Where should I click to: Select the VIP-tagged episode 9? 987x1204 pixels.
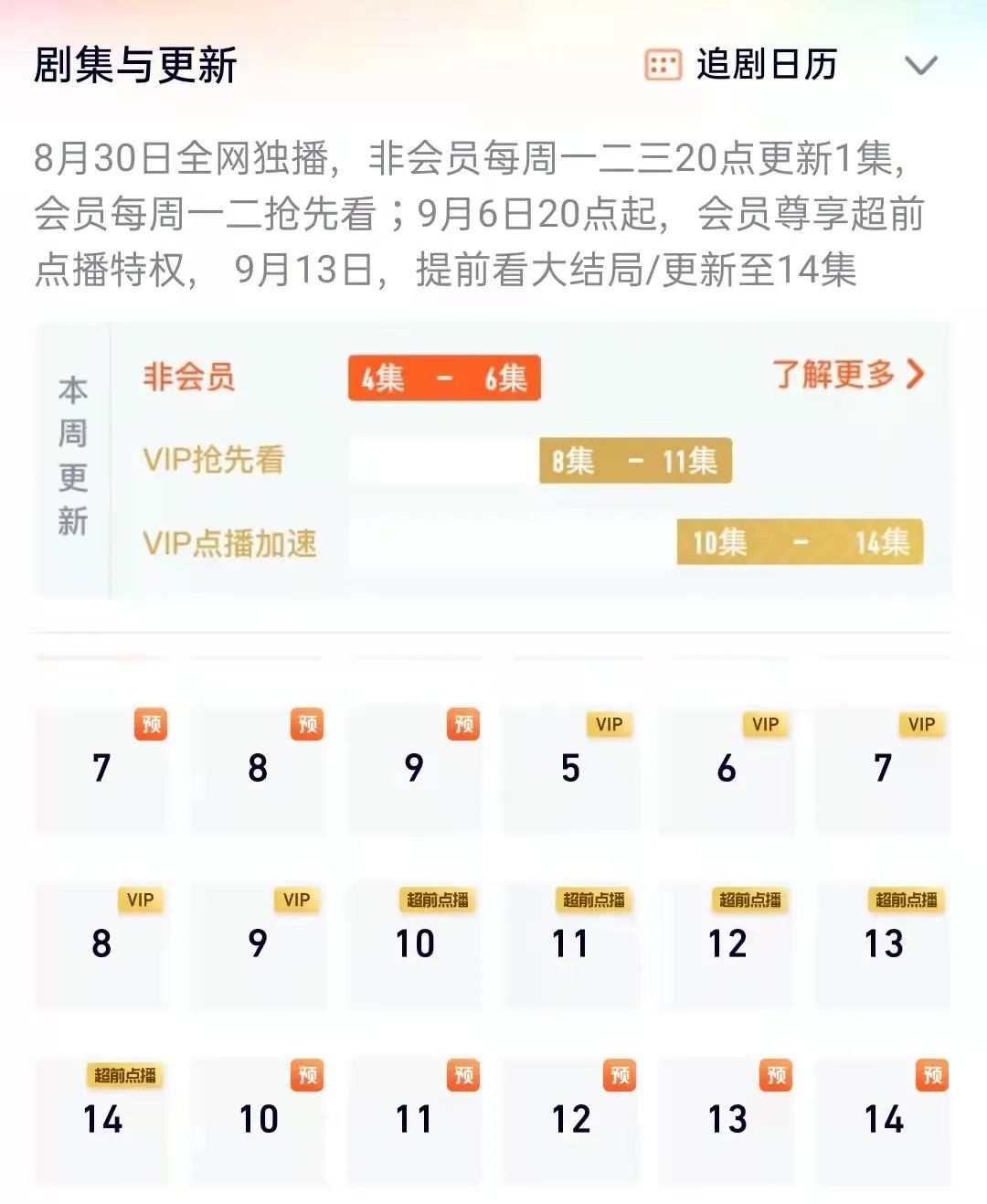258,943
